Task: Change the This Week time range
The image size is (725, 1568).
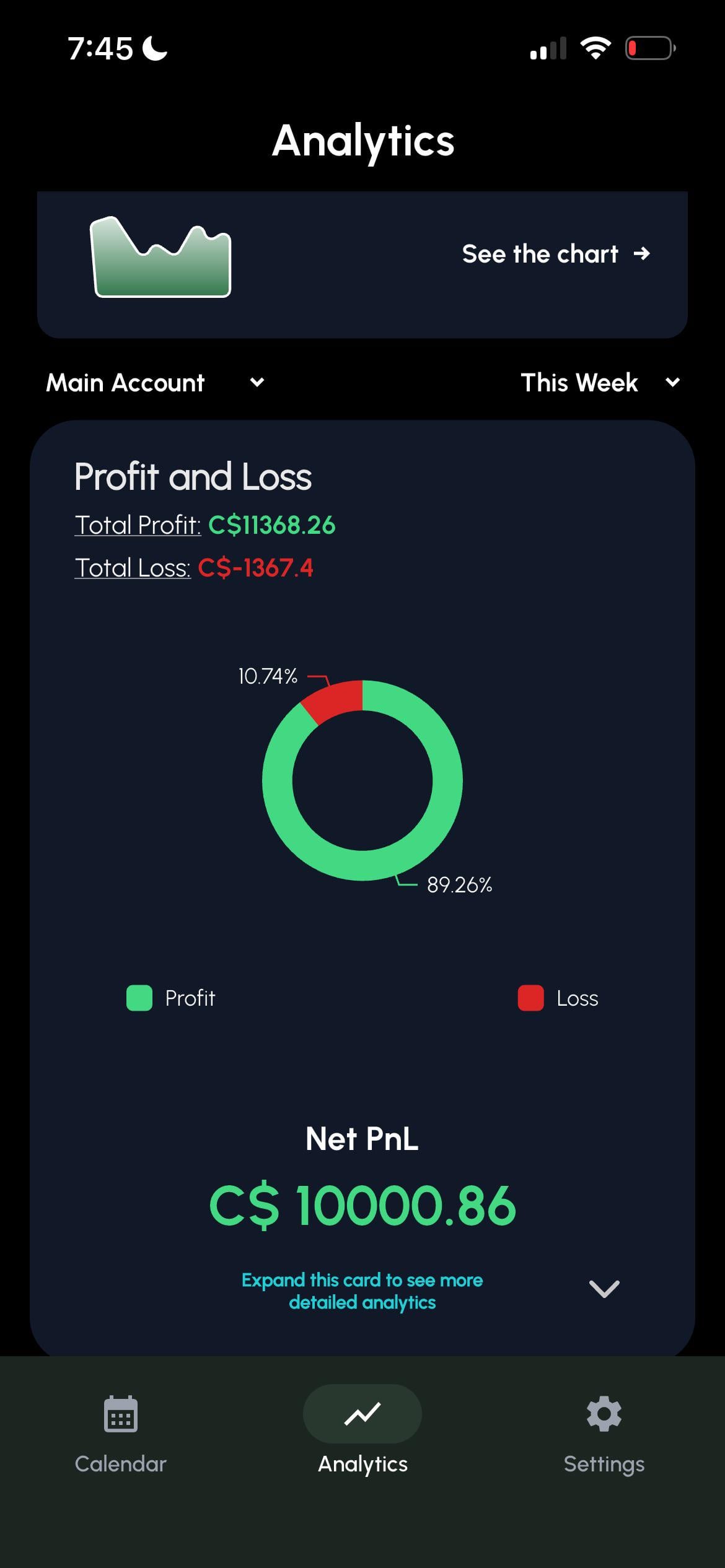Action: tap(599, 383)
